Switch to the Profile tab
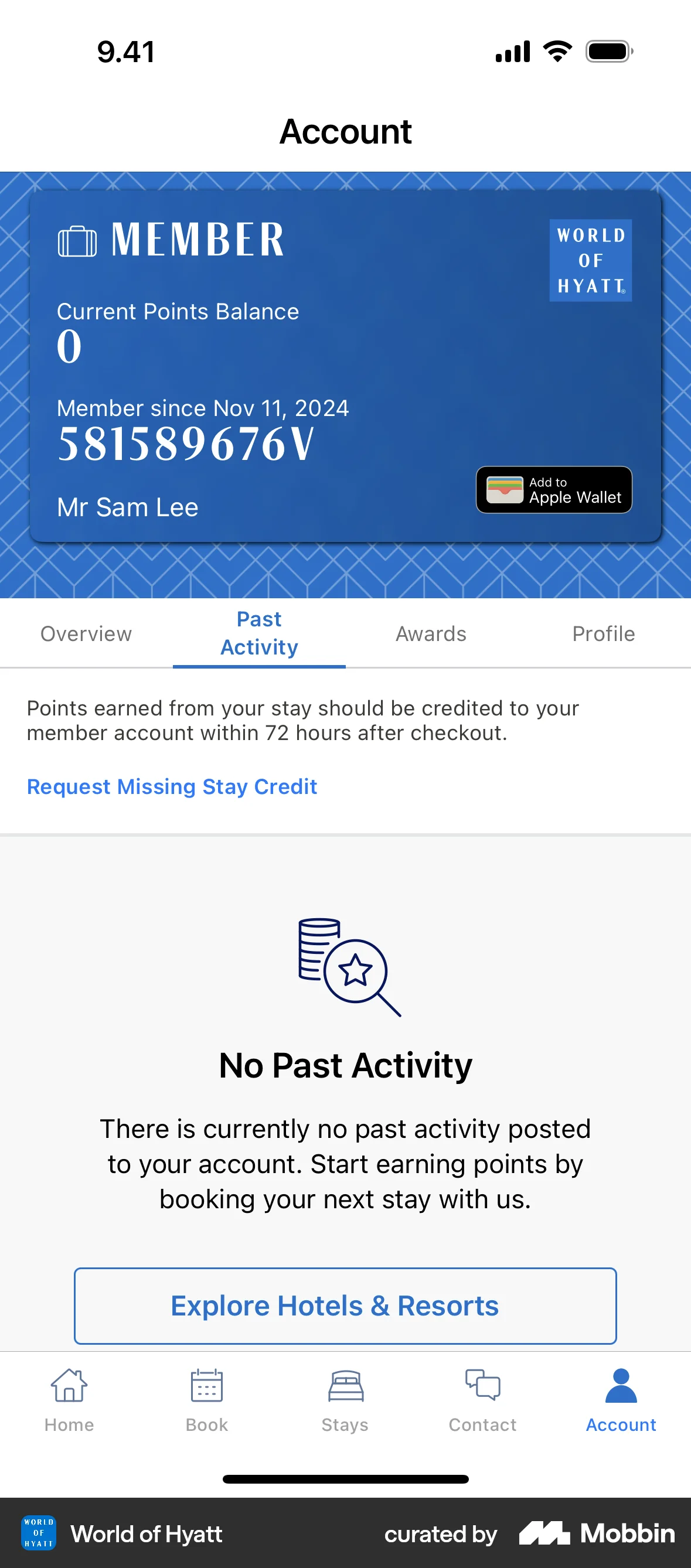This screenshot has width=691, height=1568. tap(603, 633)
